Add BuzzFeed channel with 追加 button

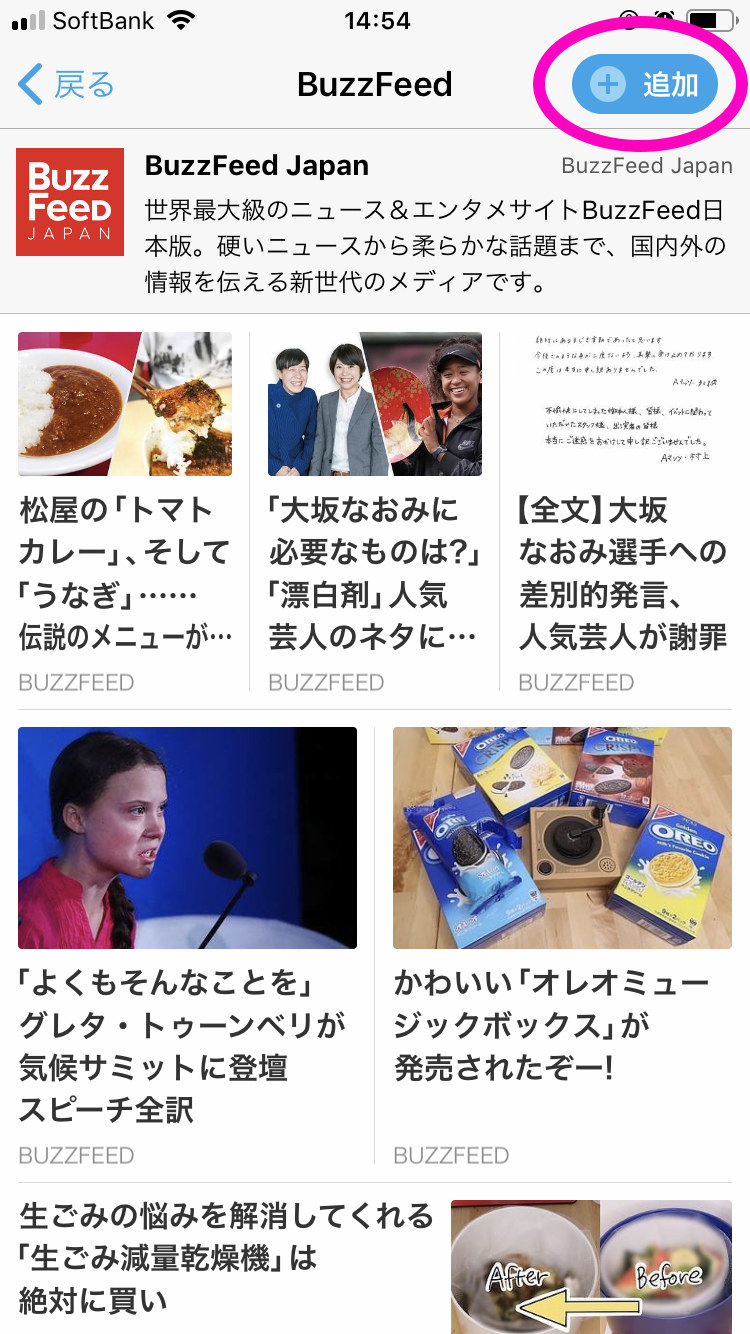click(645, 85)
